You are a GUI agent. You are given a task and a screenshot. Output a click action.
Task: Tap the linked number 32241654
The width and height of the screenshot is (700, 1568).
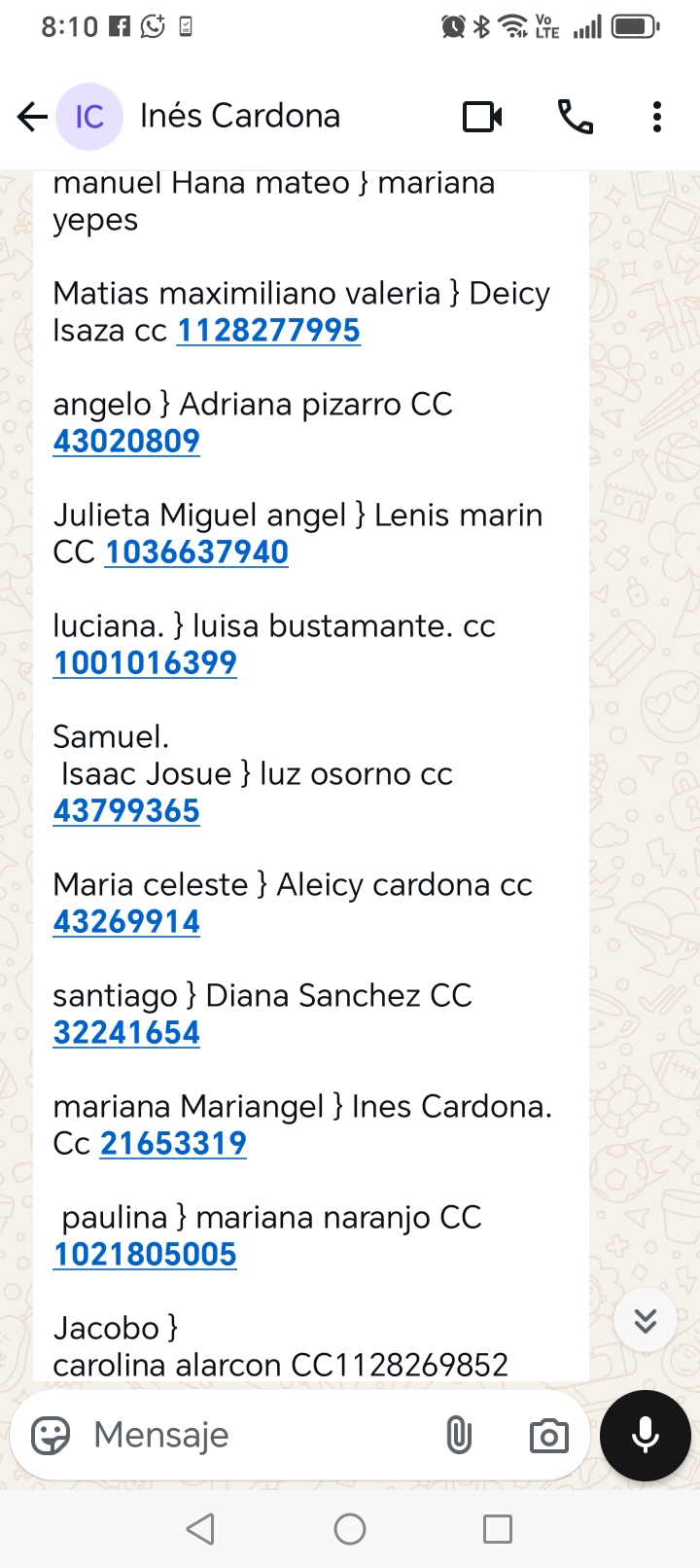click(x=126, y=1033)
